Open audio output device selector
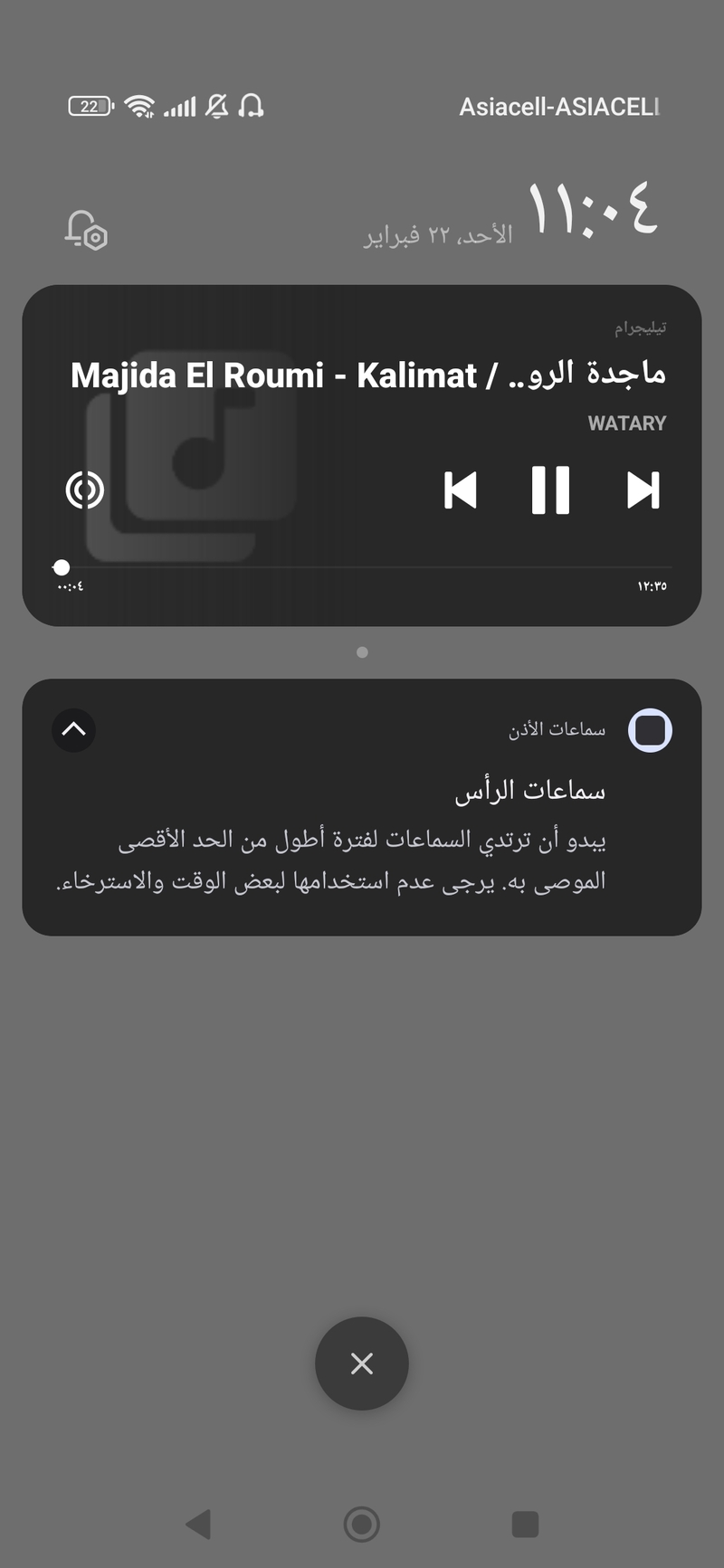 85,490
